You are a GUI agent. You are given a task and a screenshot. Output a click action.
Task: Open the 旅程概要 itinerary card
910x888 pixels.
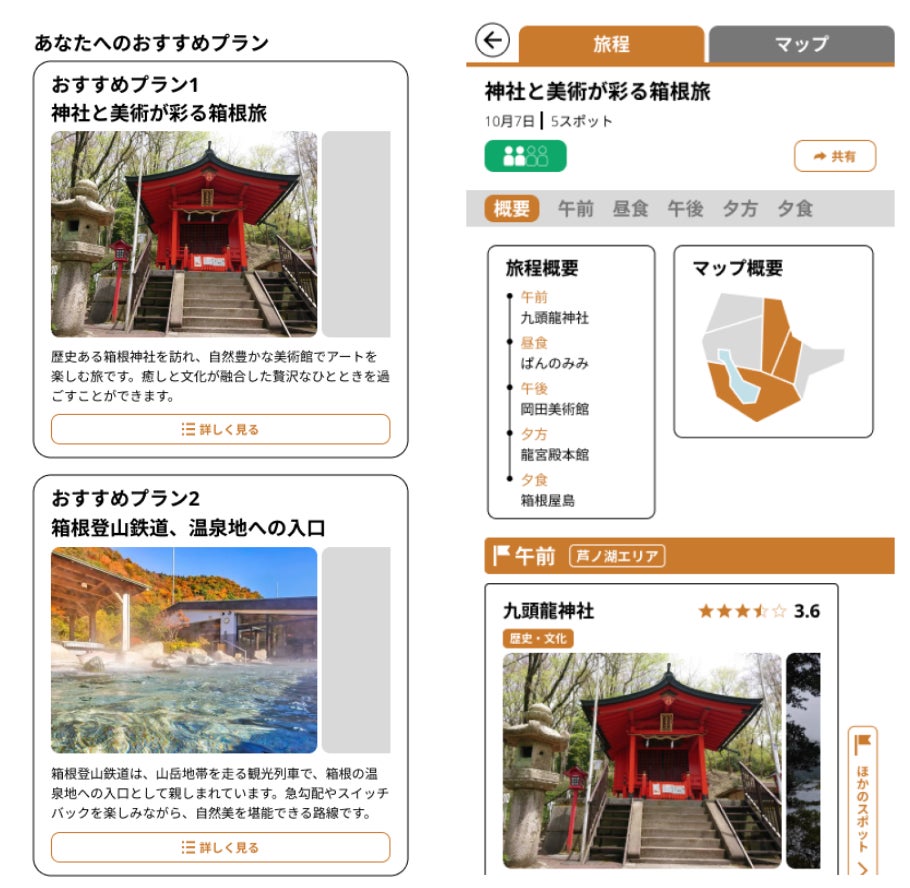(570, 382)
